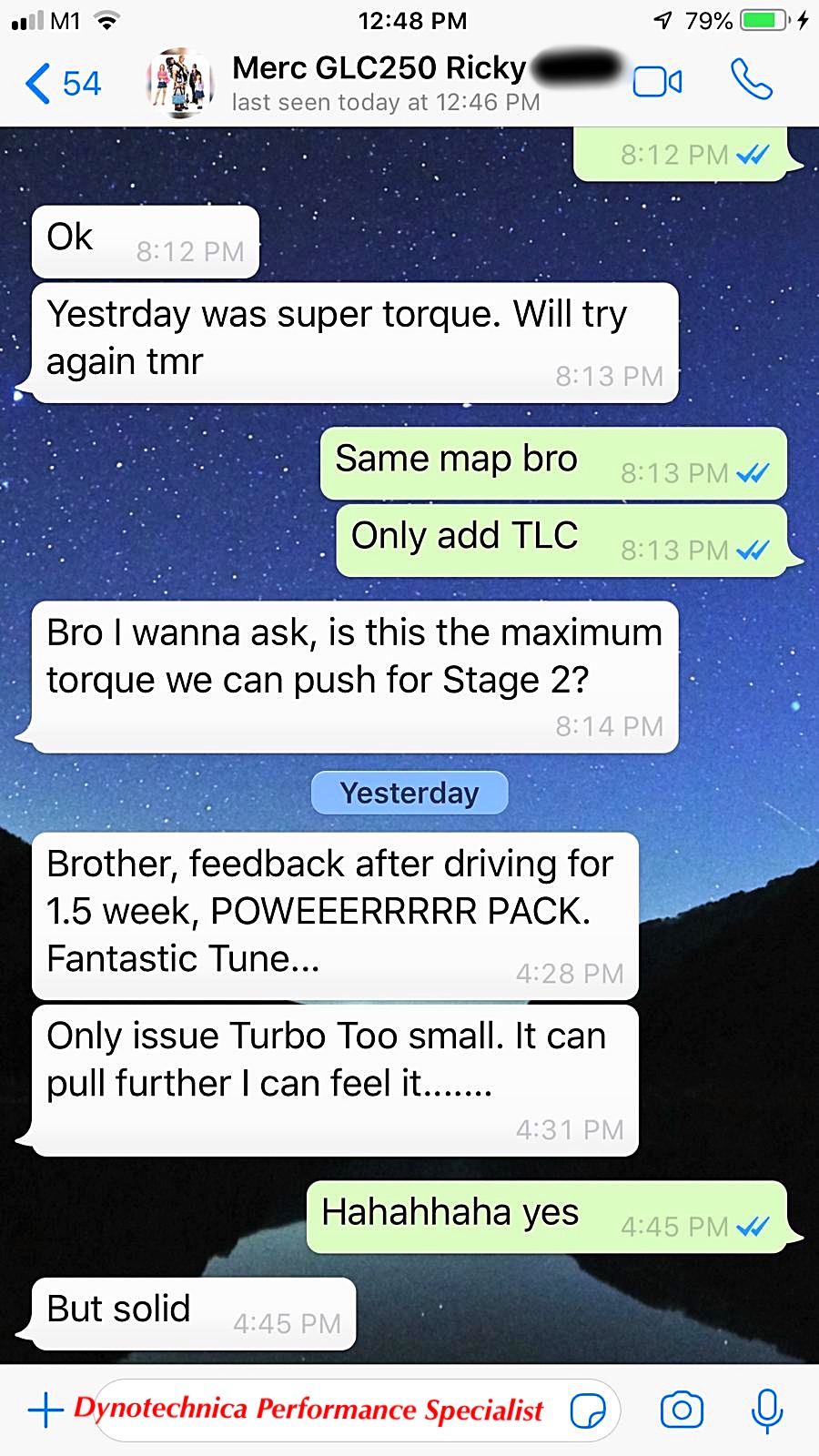Screen dimensions: 819x1456
Task: Open the attachment plus menu
Action: point(45,1410)
